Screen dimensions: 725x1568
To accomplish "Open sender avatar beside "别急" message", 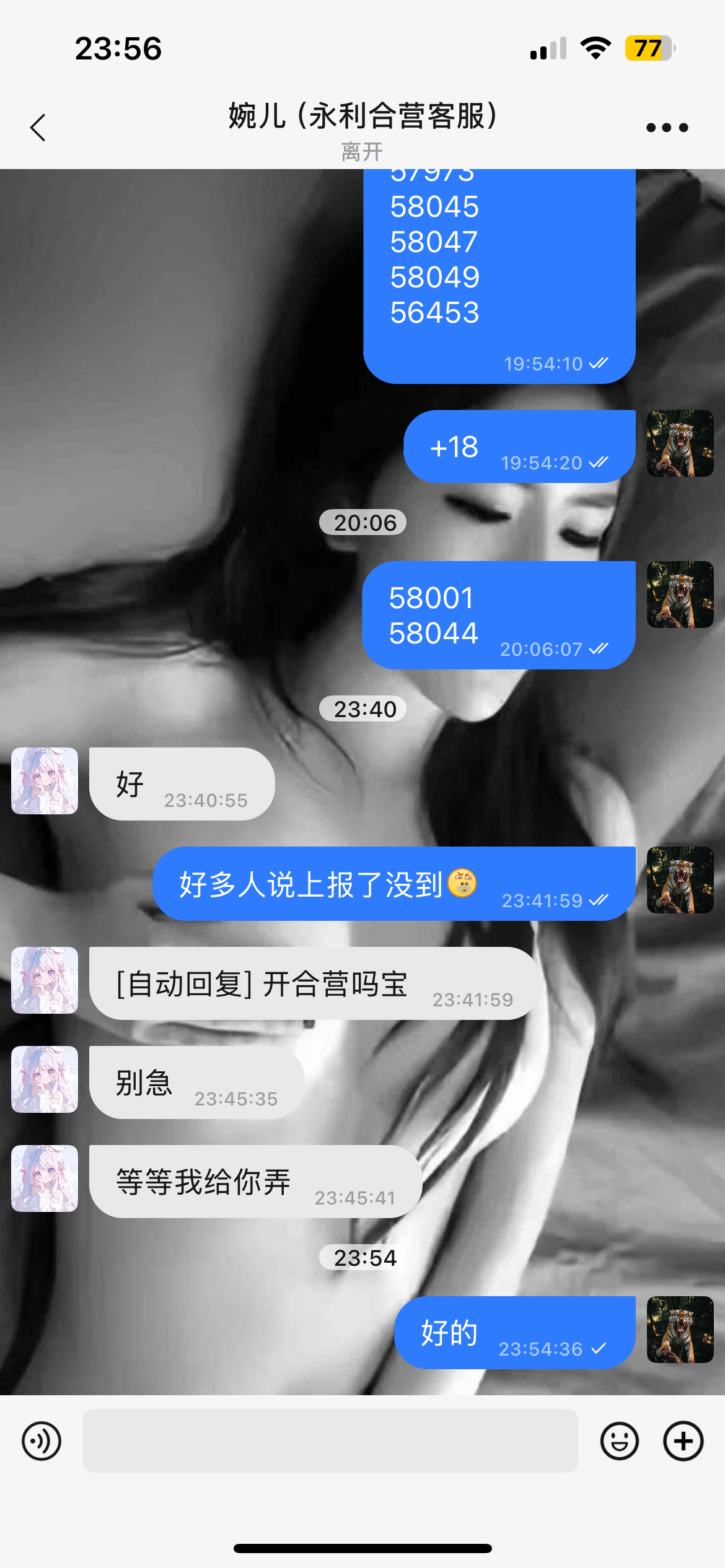I will pos(45,1079).
